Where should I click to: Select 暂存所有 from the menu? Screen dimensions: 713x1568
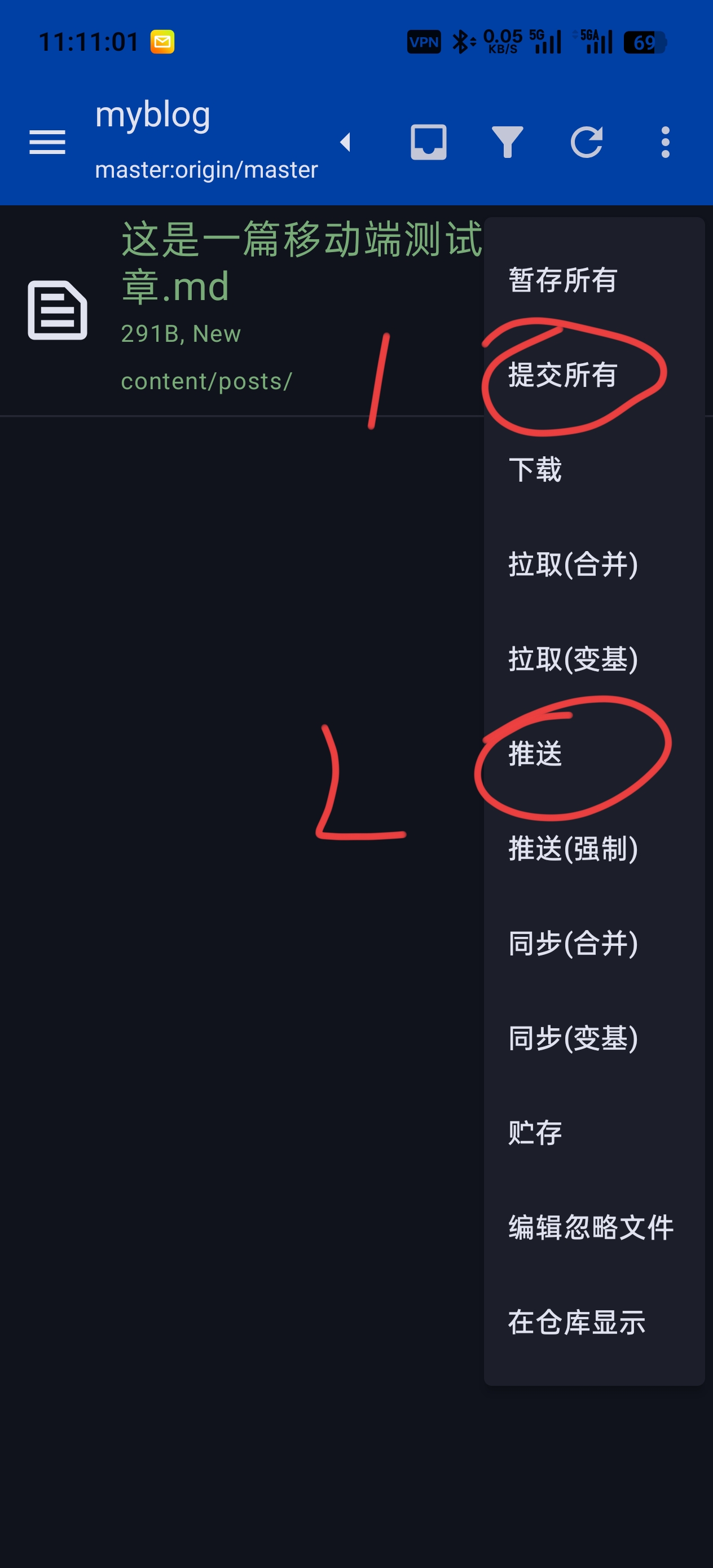point(562,280)
